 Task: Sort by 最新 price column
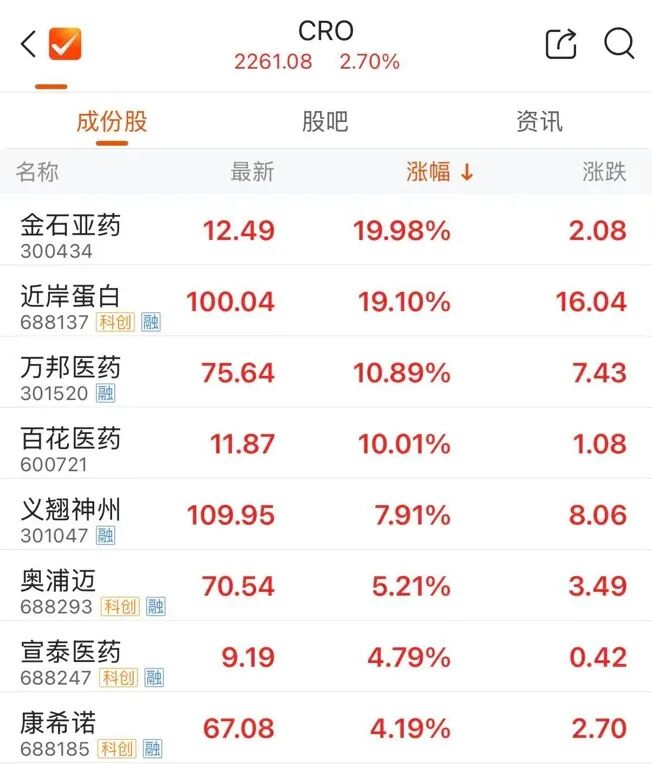(252, 172)
